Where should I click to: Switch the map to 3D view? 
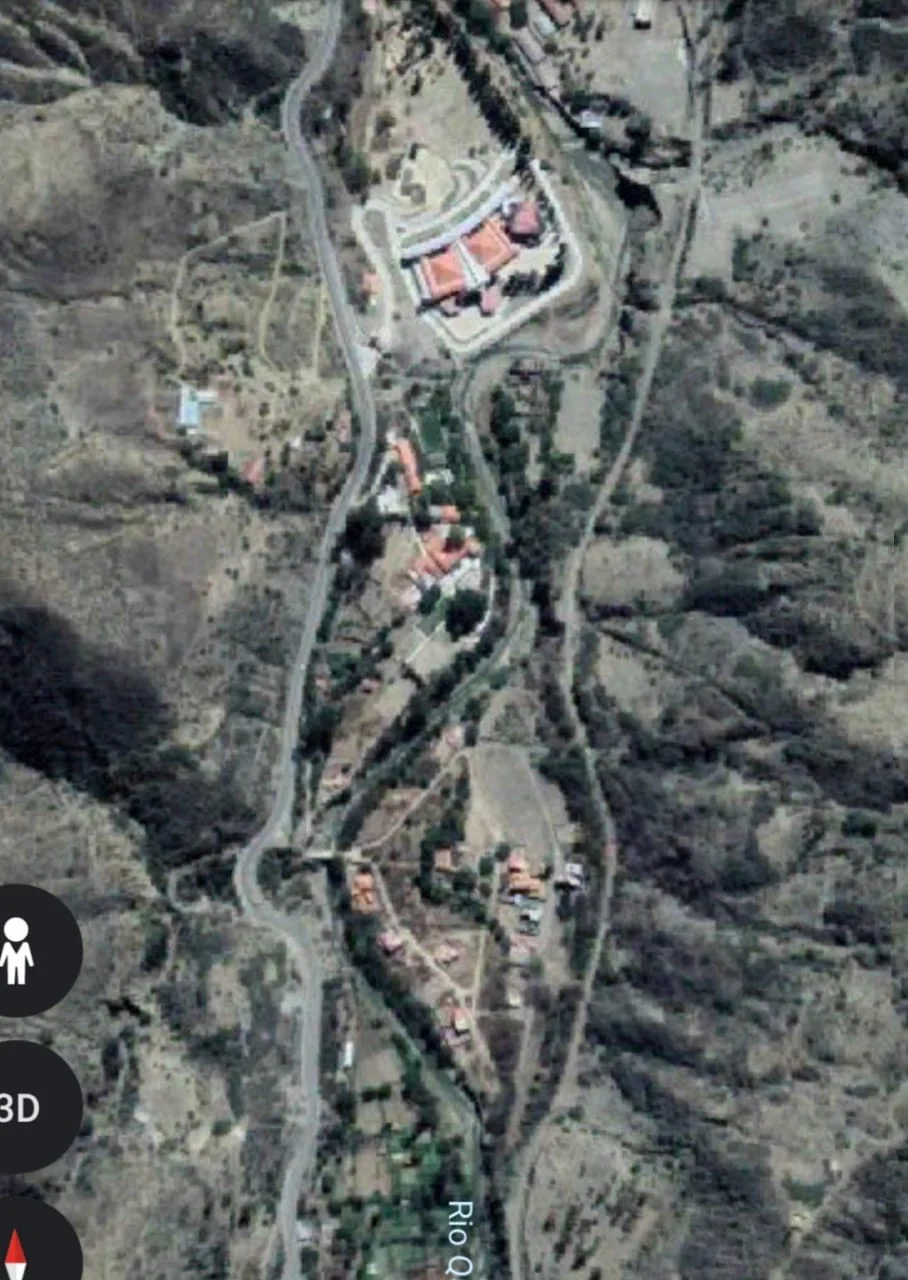point(22,1107)
